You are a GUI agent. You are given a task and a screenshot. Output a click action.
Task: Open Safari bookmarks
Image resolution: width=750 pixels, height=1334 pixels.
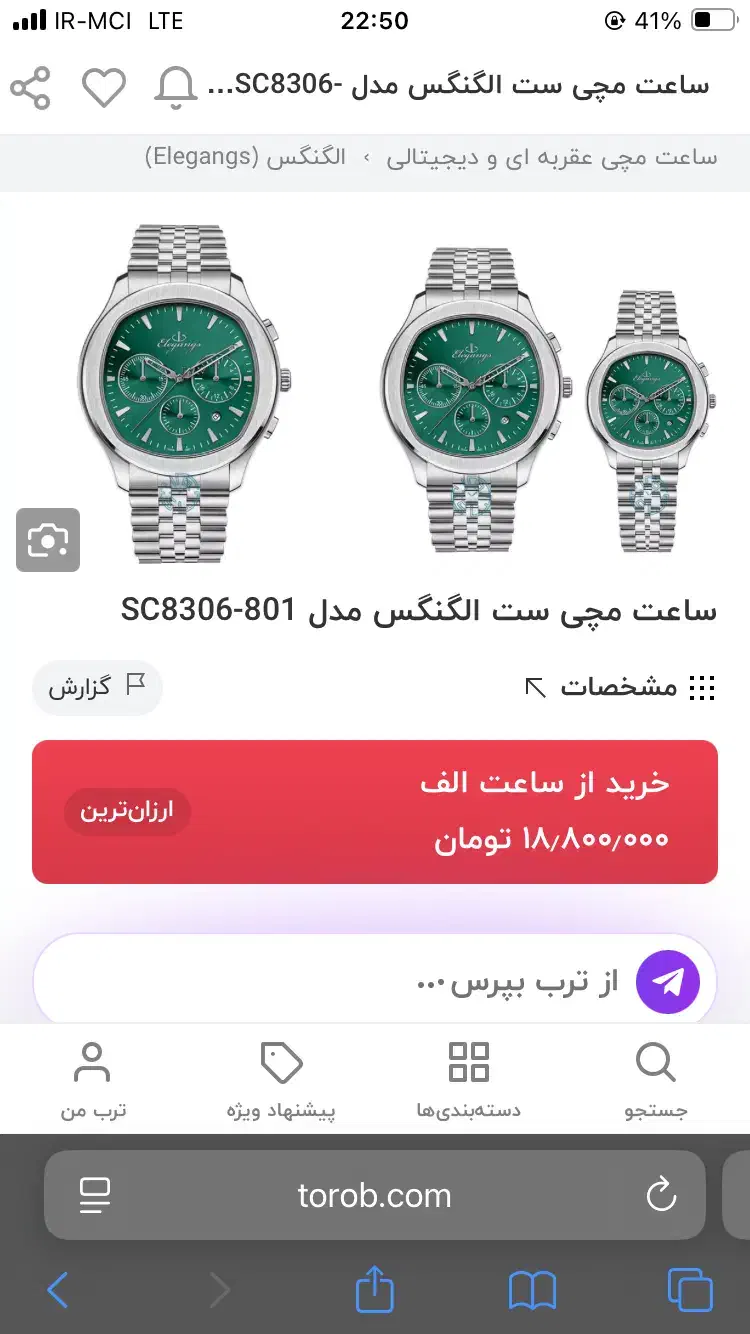(x=532, y=1291)
